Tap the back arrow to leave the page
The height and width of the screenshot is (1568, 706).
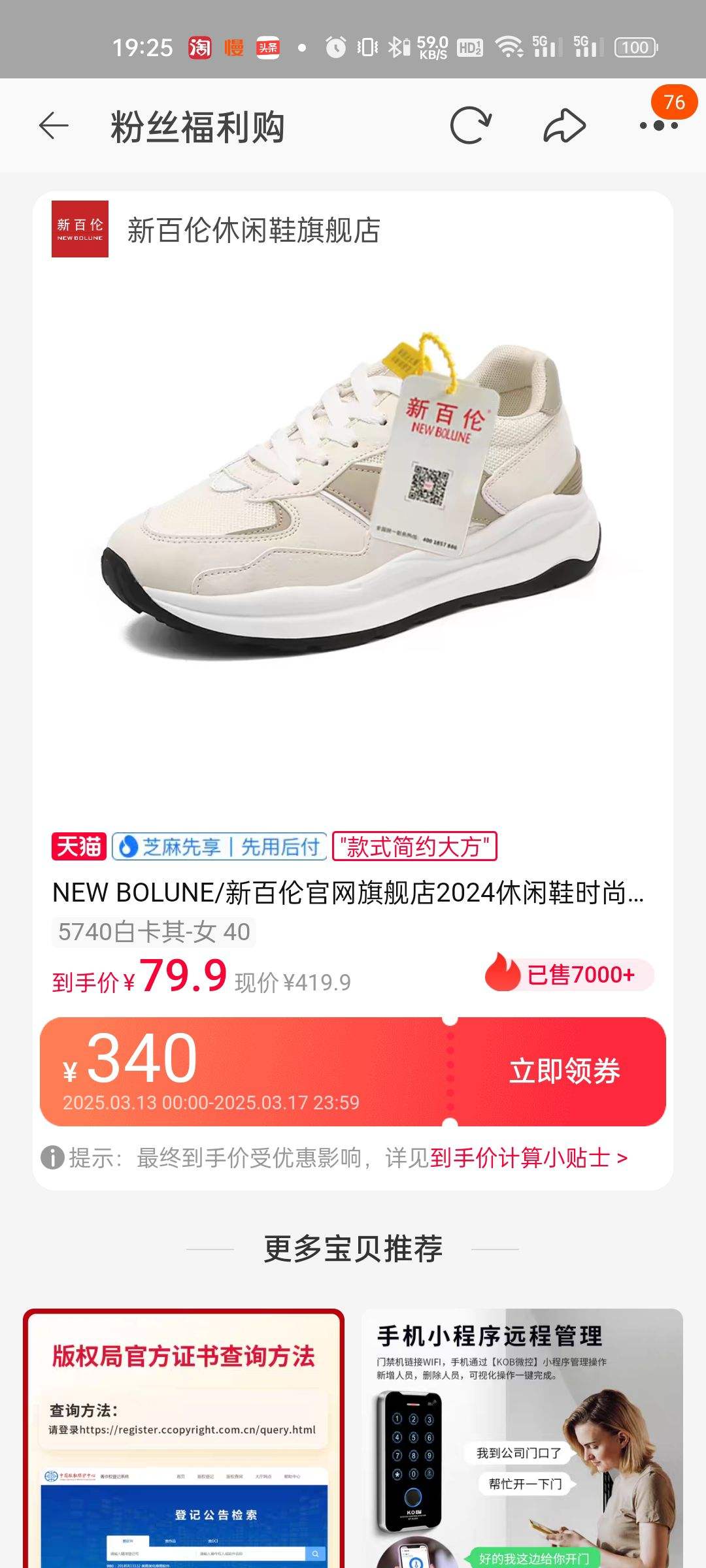click(56, 126)
